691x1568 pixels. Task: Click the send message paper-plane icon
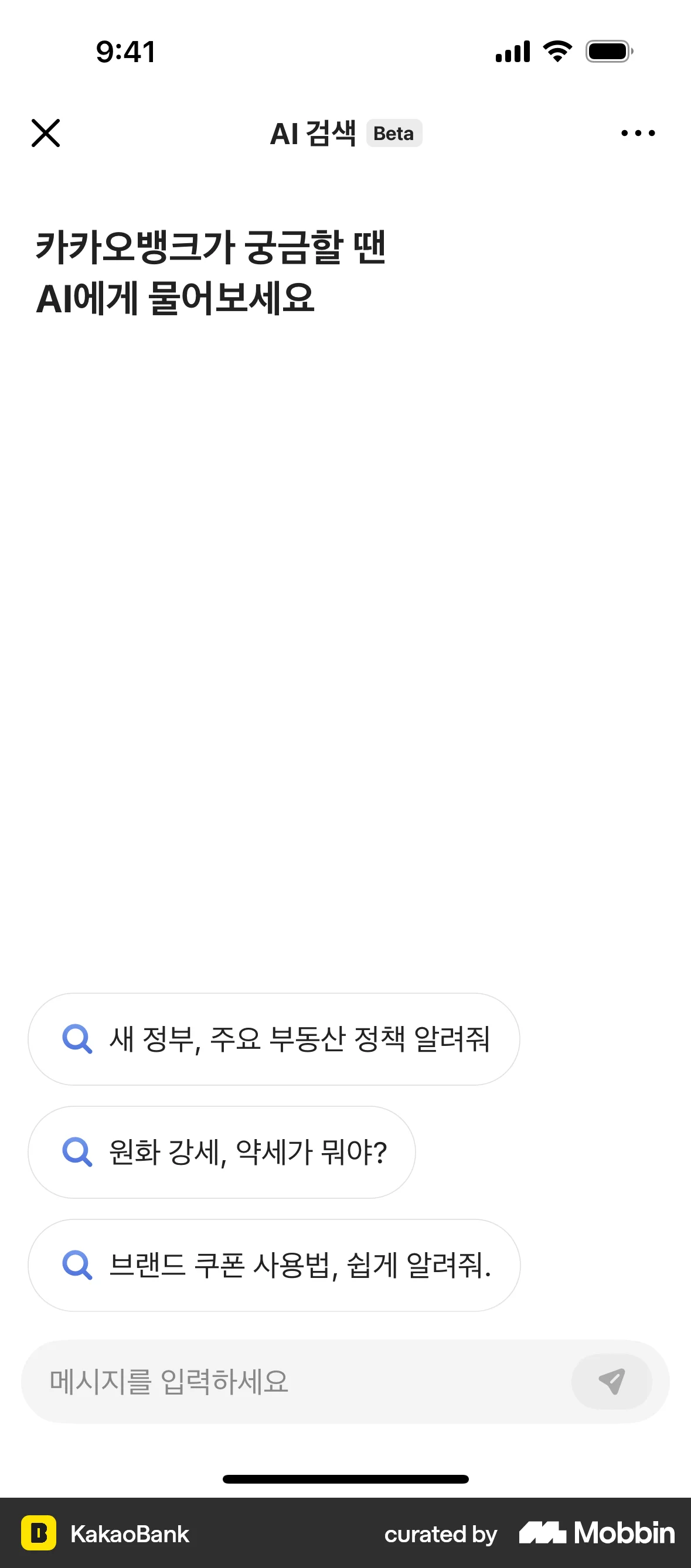click(612, 1381)
